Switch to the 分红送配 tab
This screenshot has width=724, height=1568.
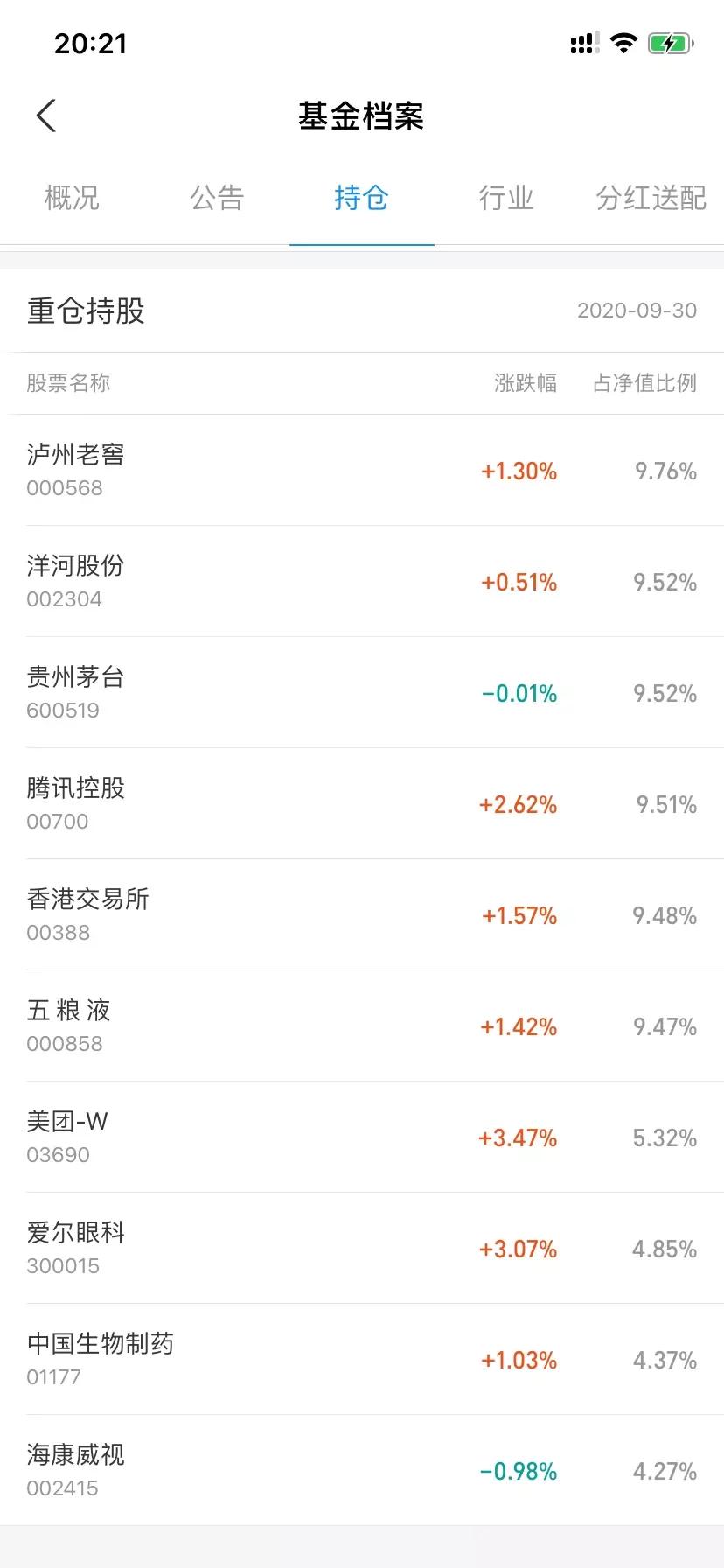[651, 199]
